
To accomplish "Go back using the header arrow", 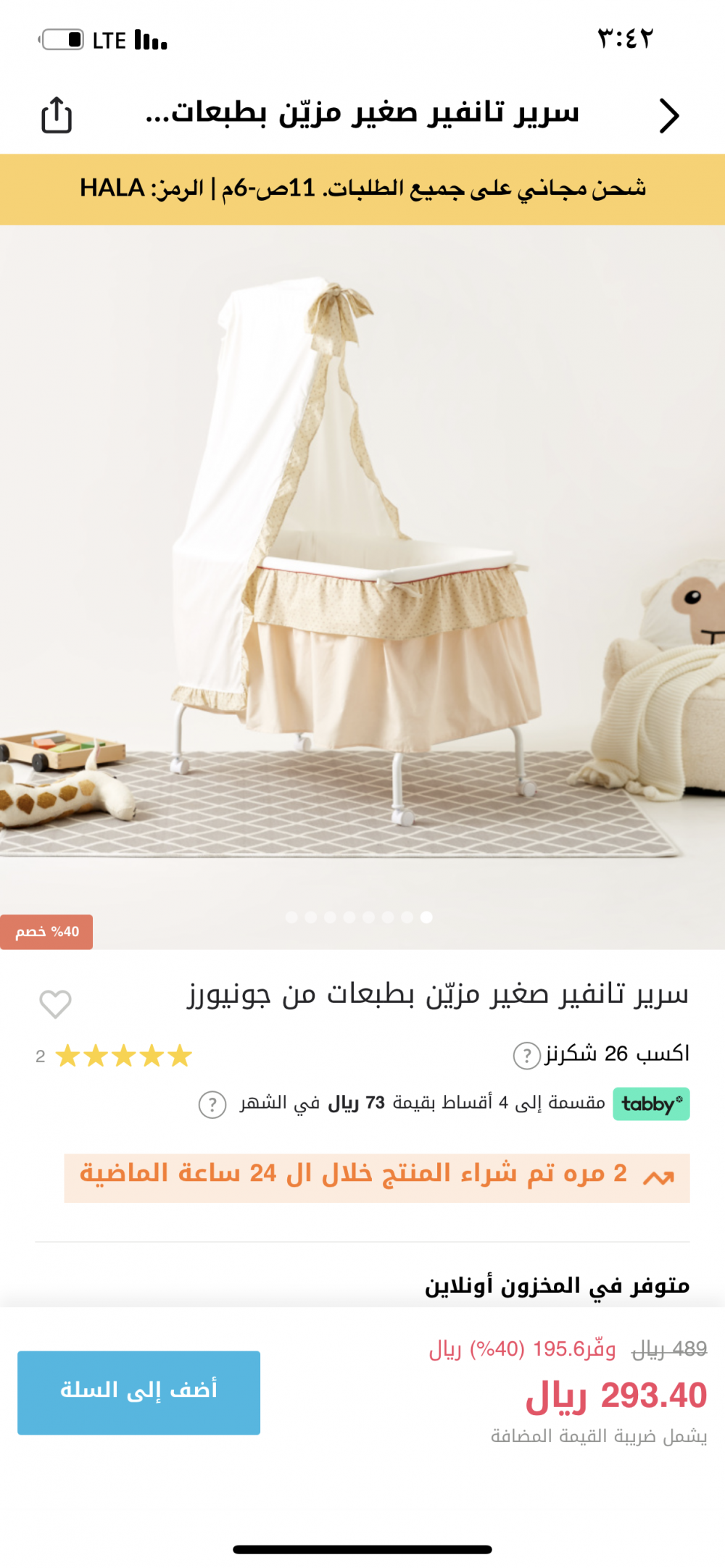I will coord(668,116).
